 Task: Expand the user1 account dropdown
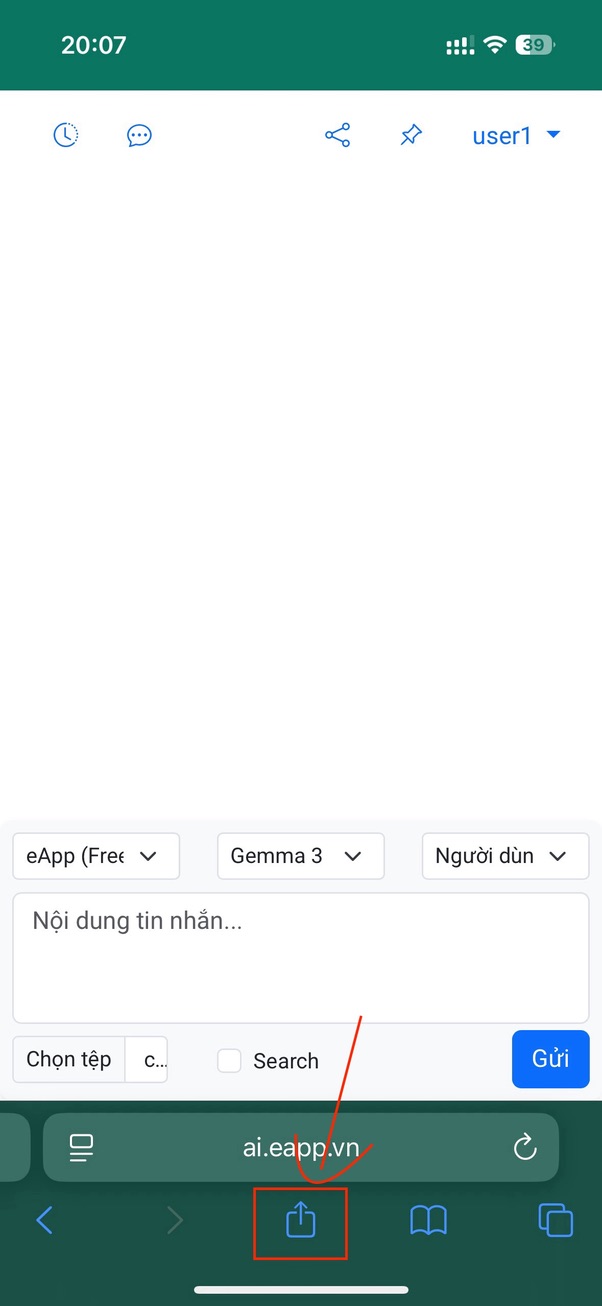(x=516, y=135)
